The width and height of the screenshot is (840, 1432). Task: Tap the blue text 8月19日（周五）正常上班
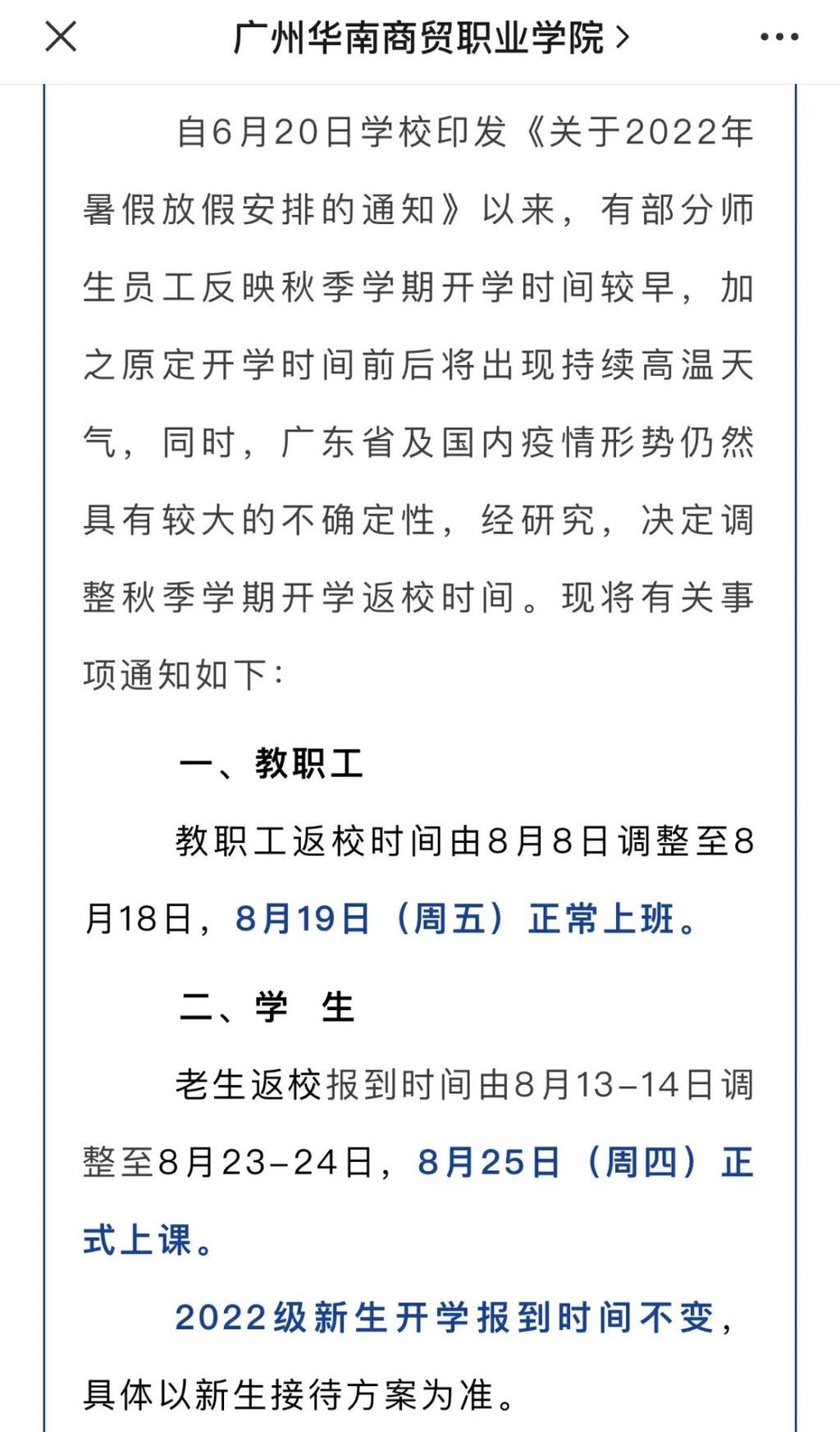pyautogui.click(x=468, y=917)
